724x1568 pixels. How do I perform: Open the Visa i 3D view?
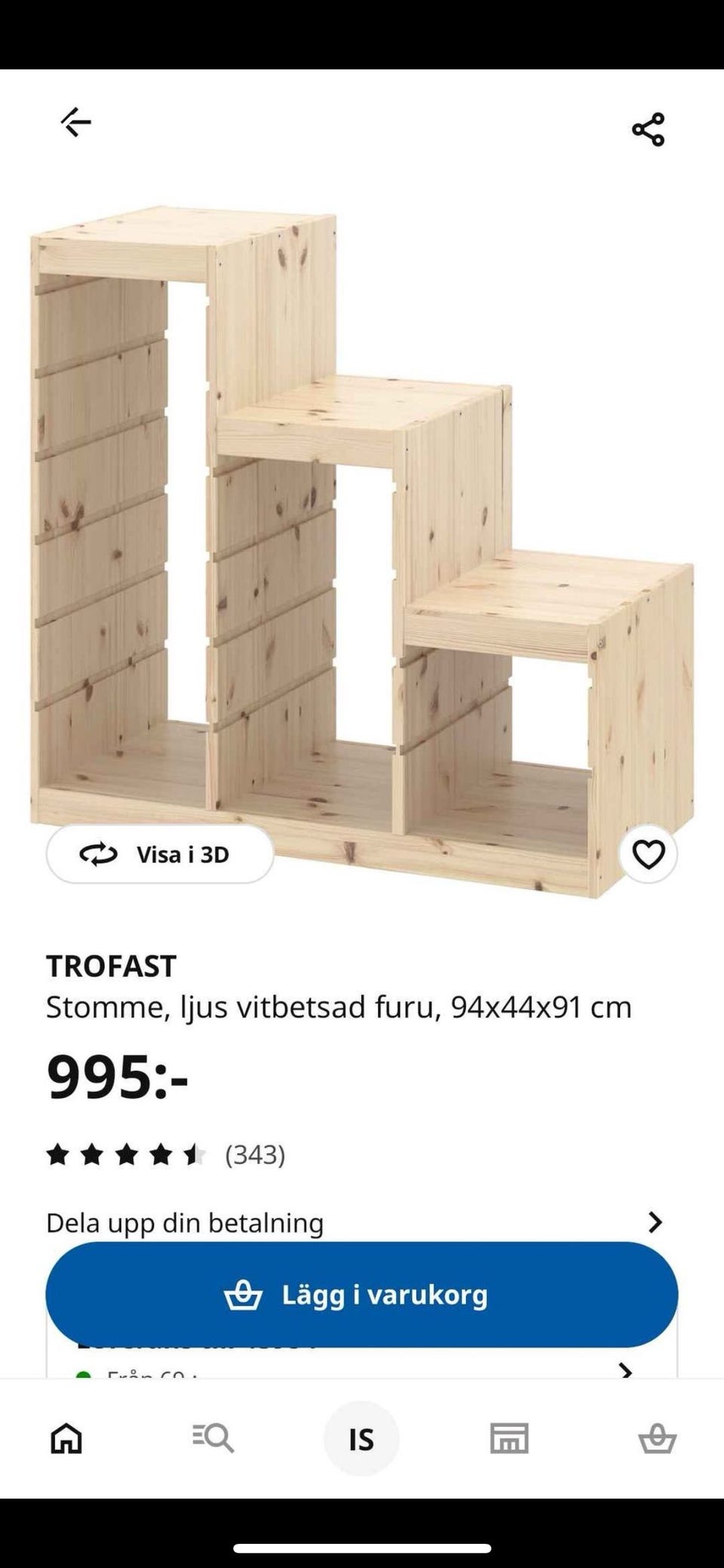(160, 854)
